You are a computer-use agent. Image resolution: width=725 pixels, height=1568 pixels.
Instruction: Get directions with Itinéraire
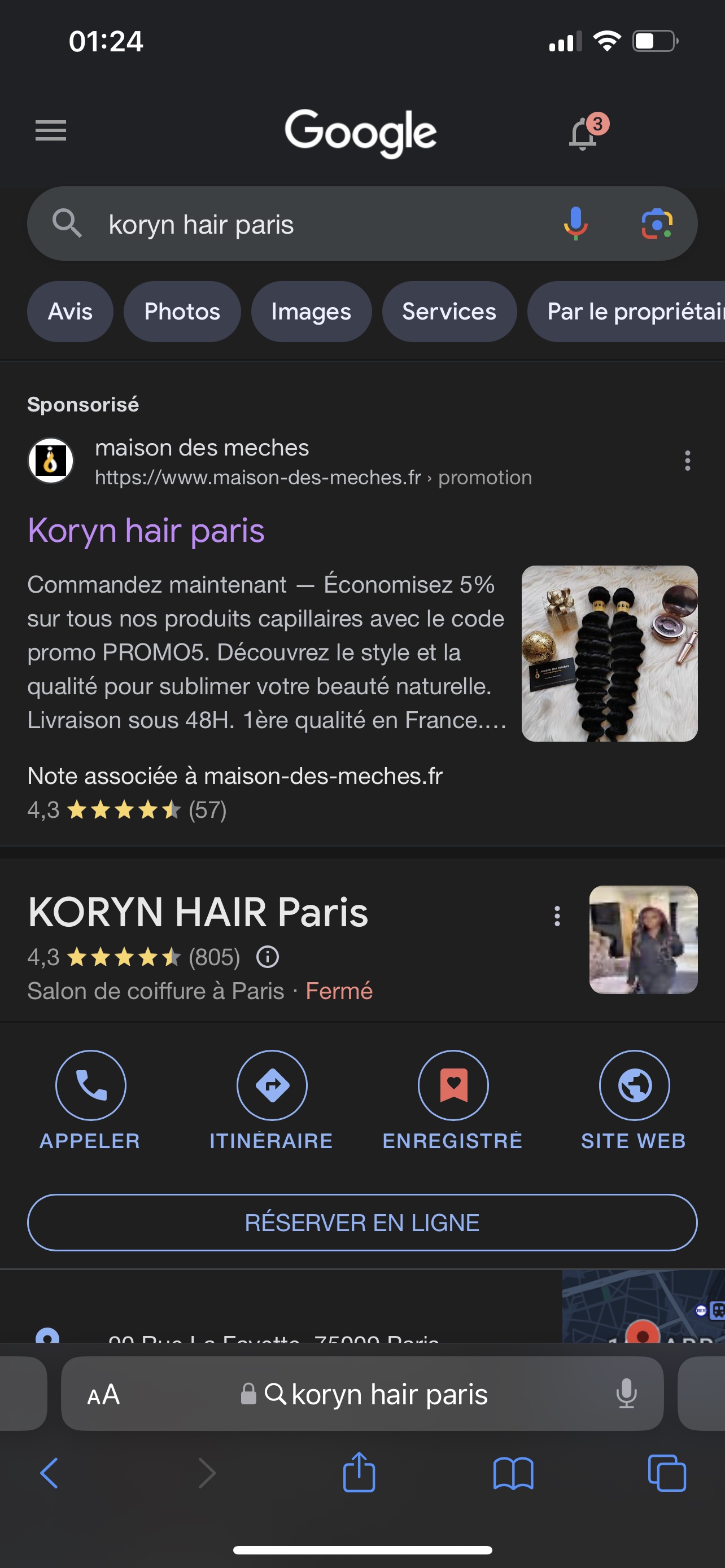(272, 1085)
